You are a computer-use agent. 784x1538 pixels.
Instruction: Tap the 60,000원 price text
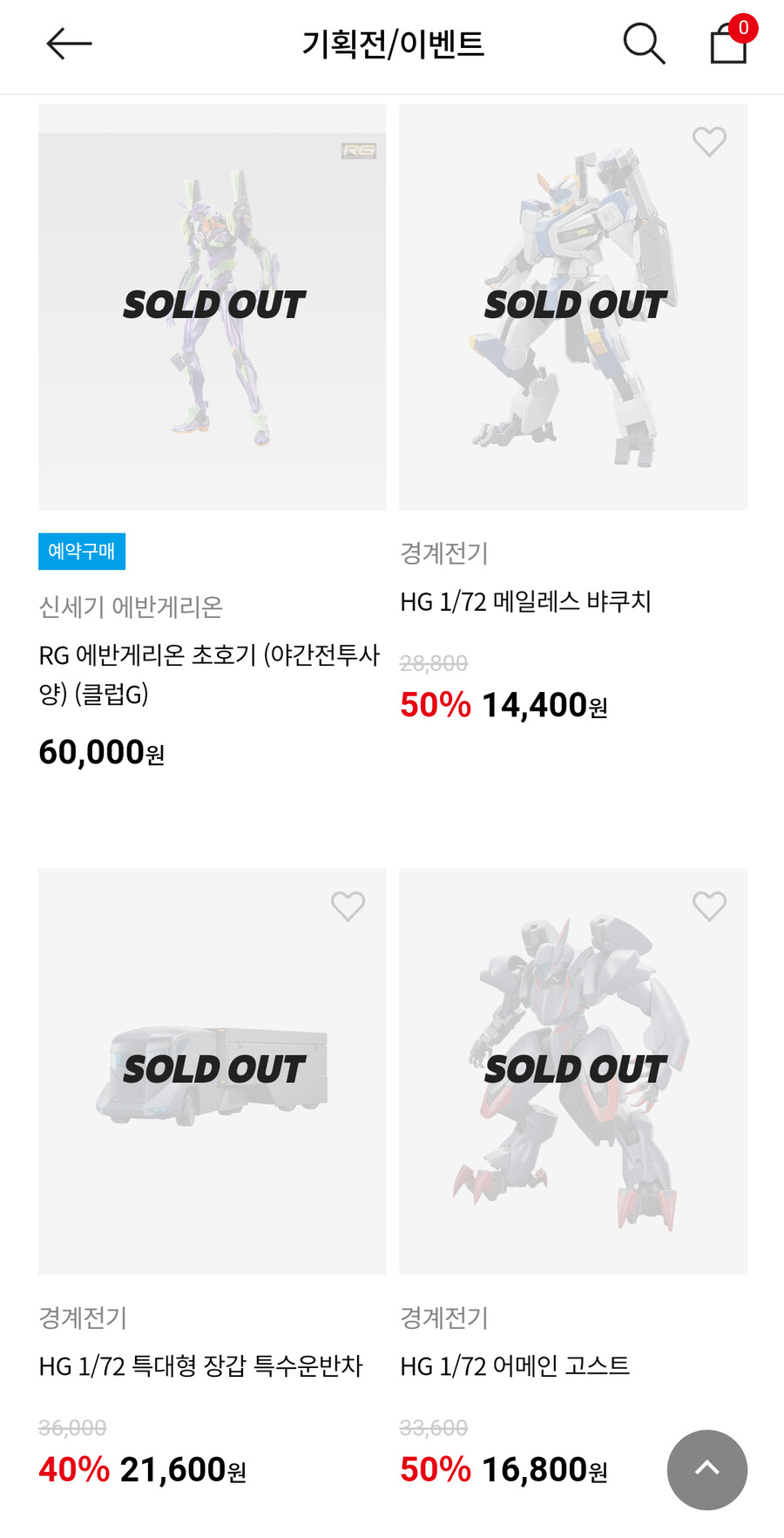point(102,751)
